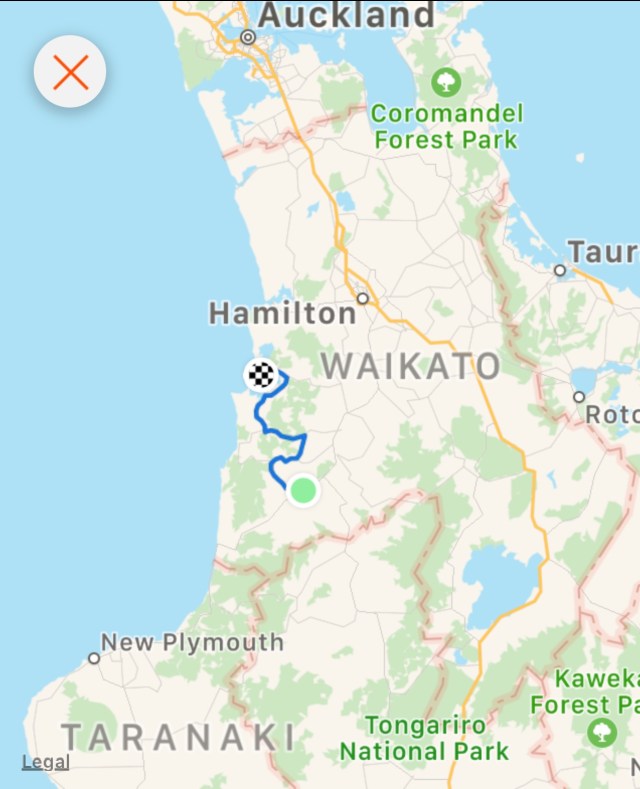
Task: Tap the green route start marker
Action: pyautogui.click(x=302, y=491)
